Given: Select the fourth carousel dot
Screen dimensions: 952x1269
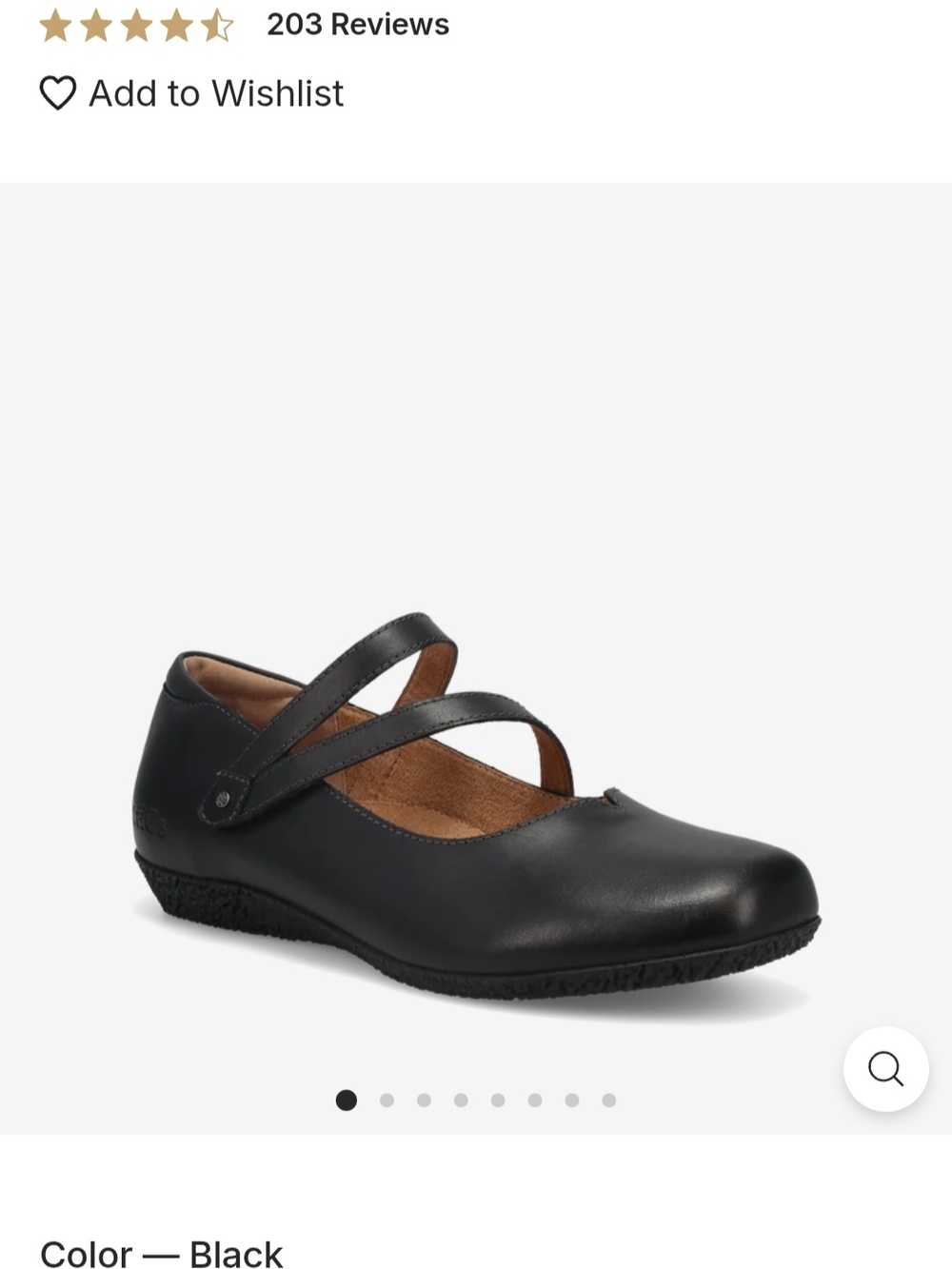Looking at the screenshot, I should 459,1100.
